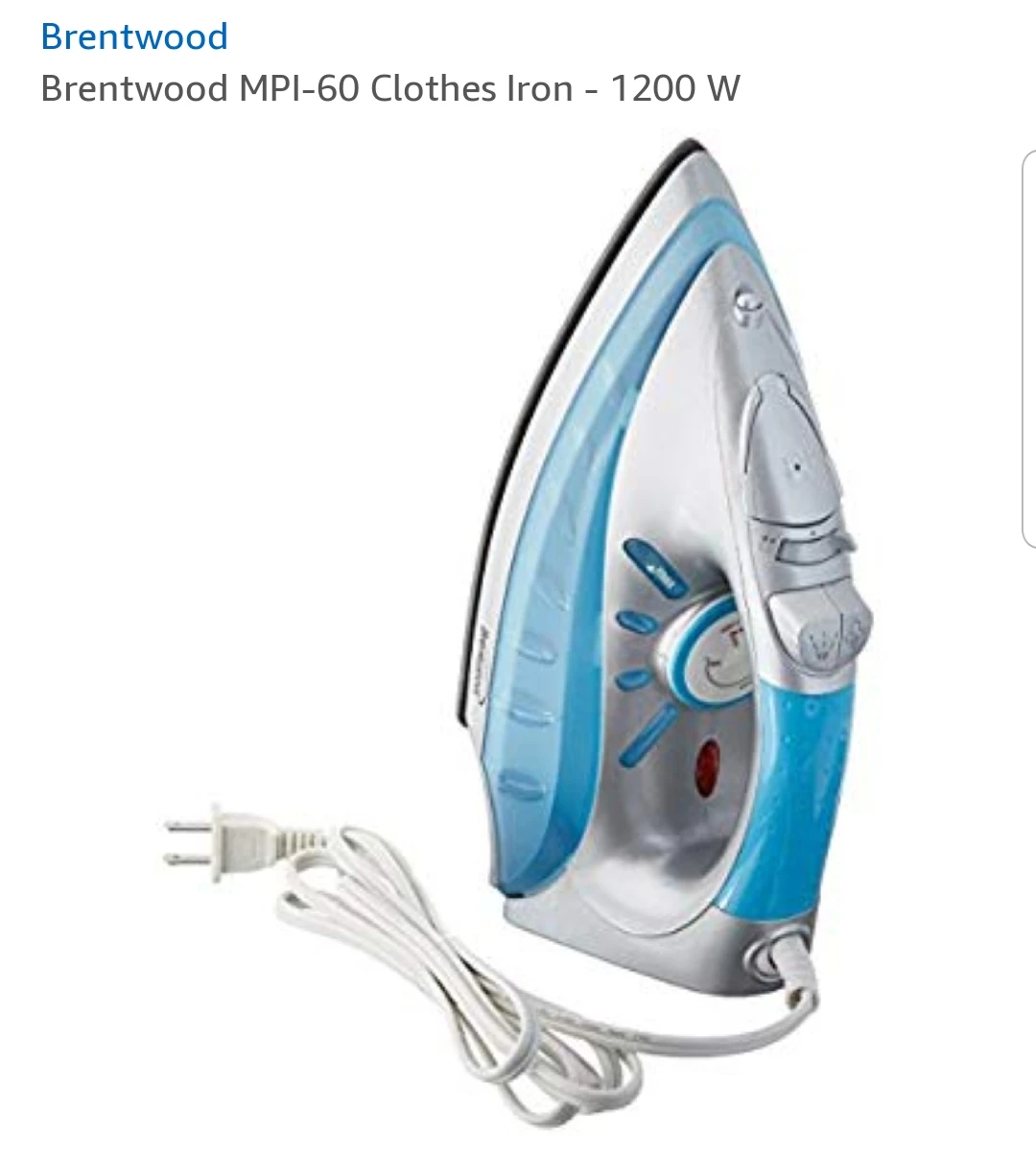Open the Brentwood brand link

(x=134, y=37)
